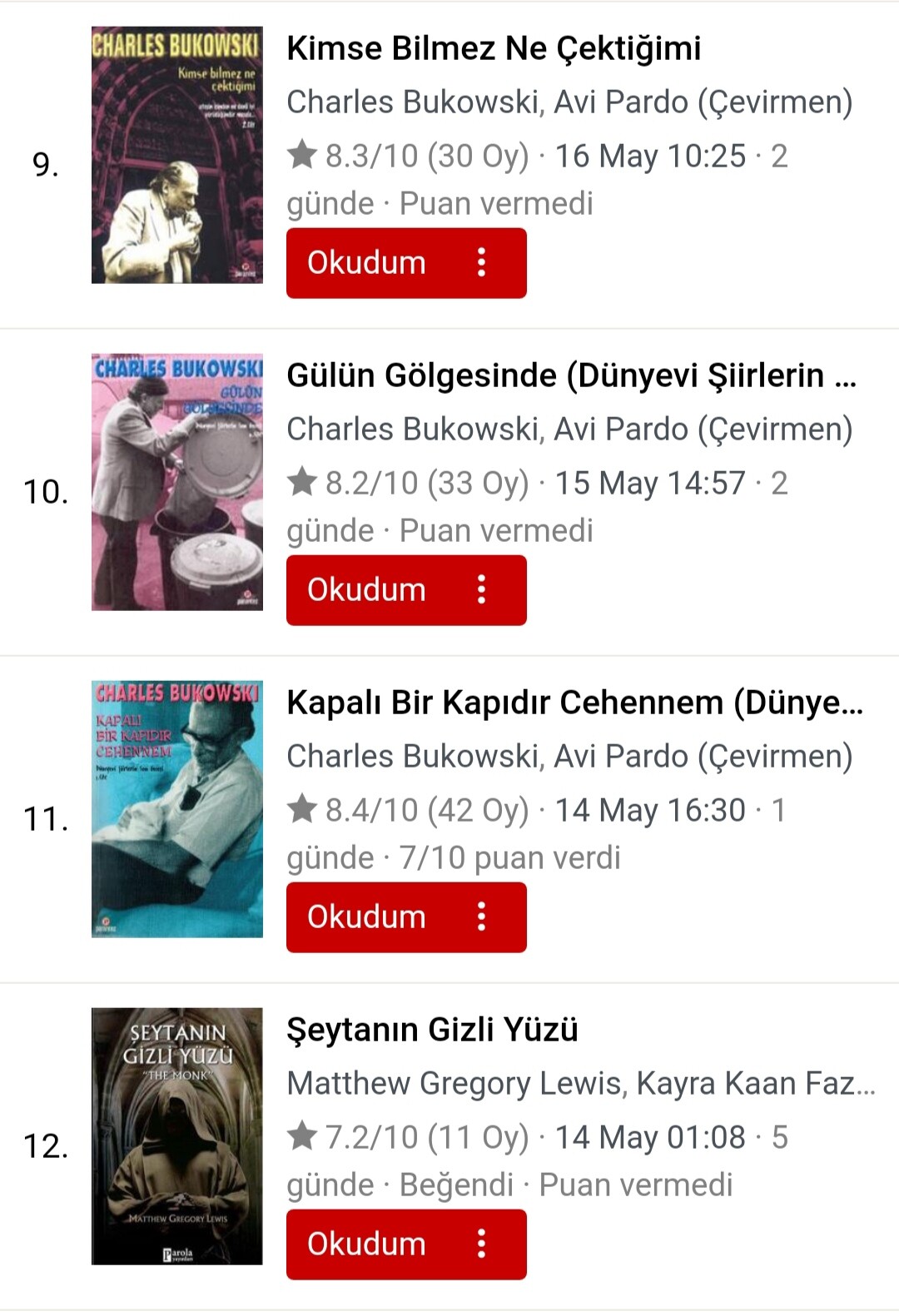This screenshot has width=899, height=1316.
Task: View the Şeytanın Gizli Yüzü book cover
Action: tap(176, 1136)
